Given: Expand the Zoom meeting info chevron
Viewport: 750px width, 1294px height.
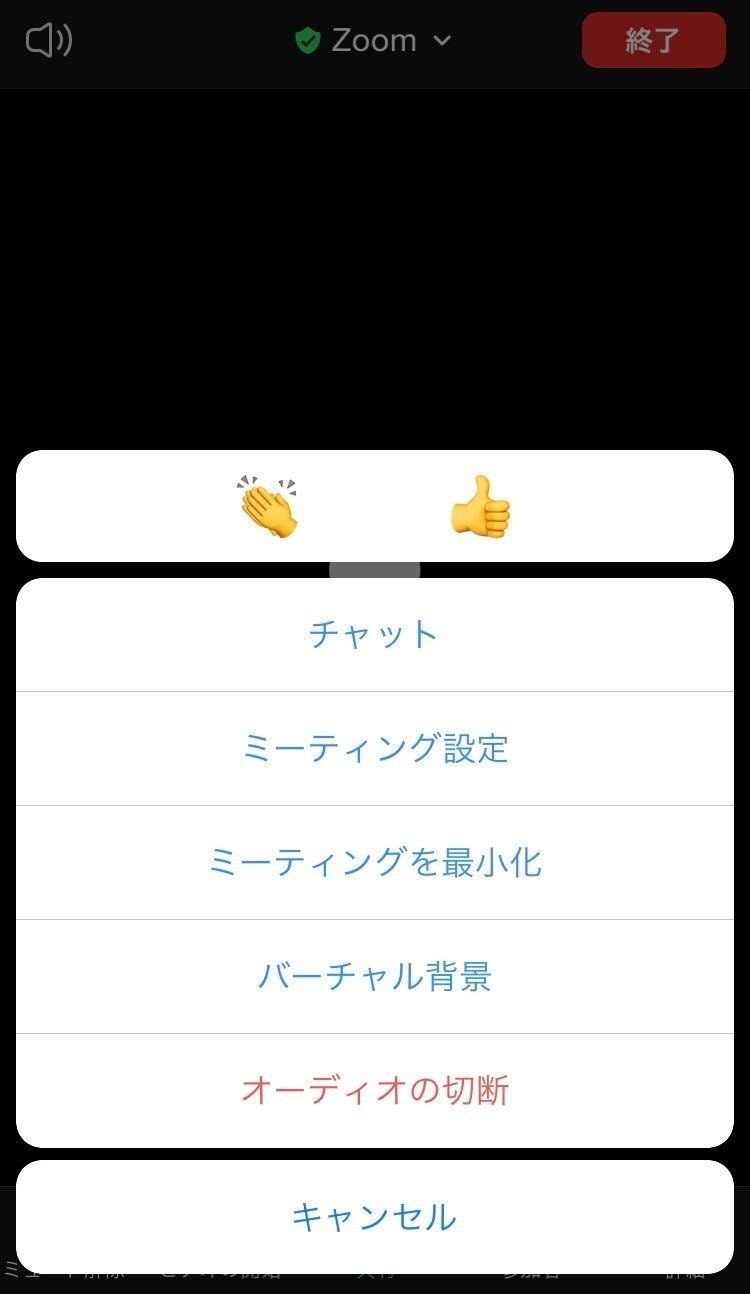Looking at the screenshot, I should (x=440, y=42).
